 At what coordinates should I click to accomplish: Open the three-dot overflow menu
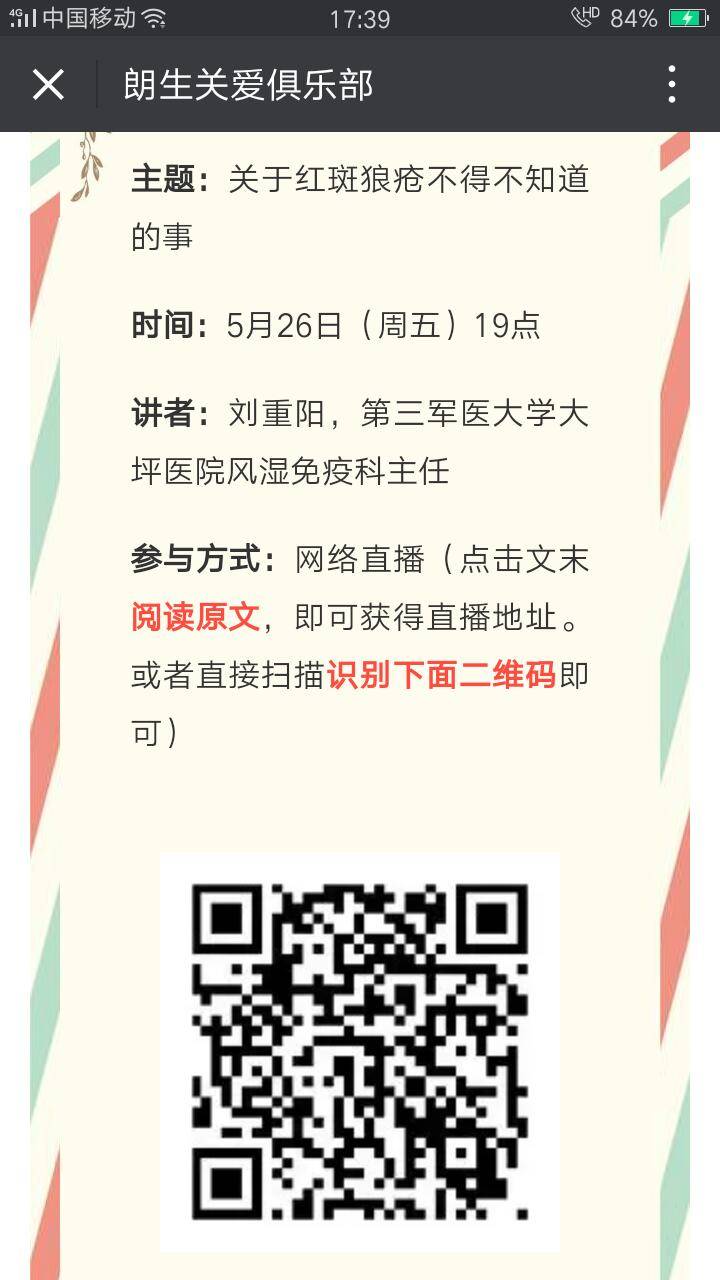672,85
